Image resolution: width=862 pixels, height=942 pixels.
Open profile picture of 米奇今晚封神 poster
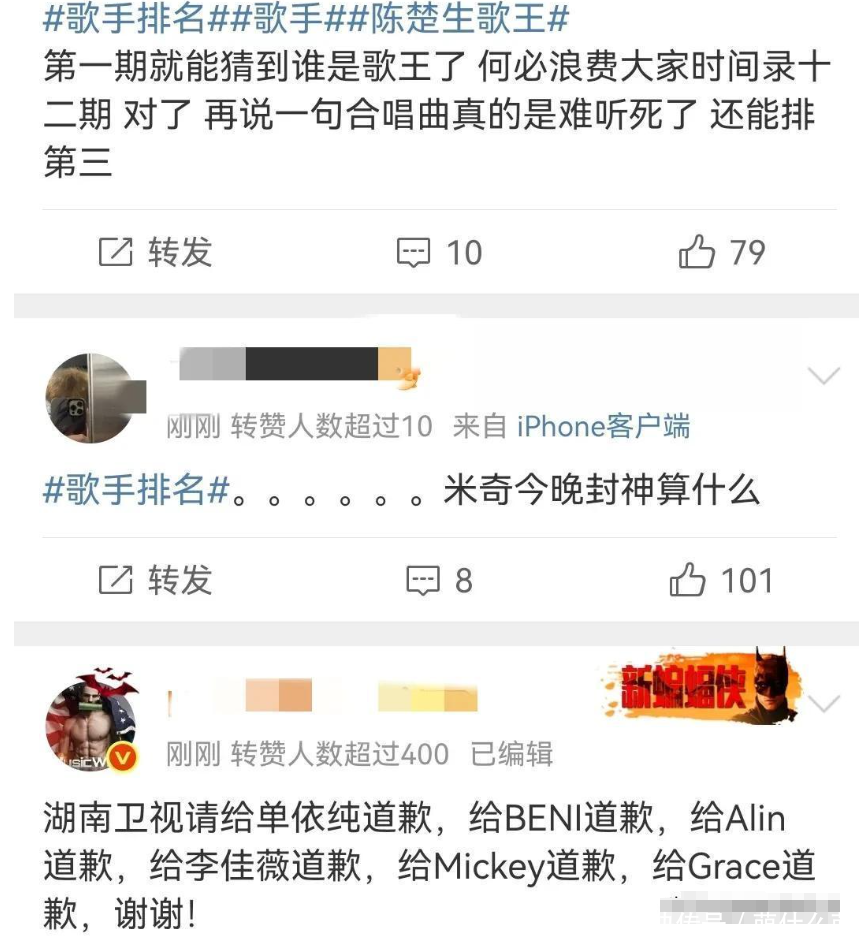click(x=91, y=397)
